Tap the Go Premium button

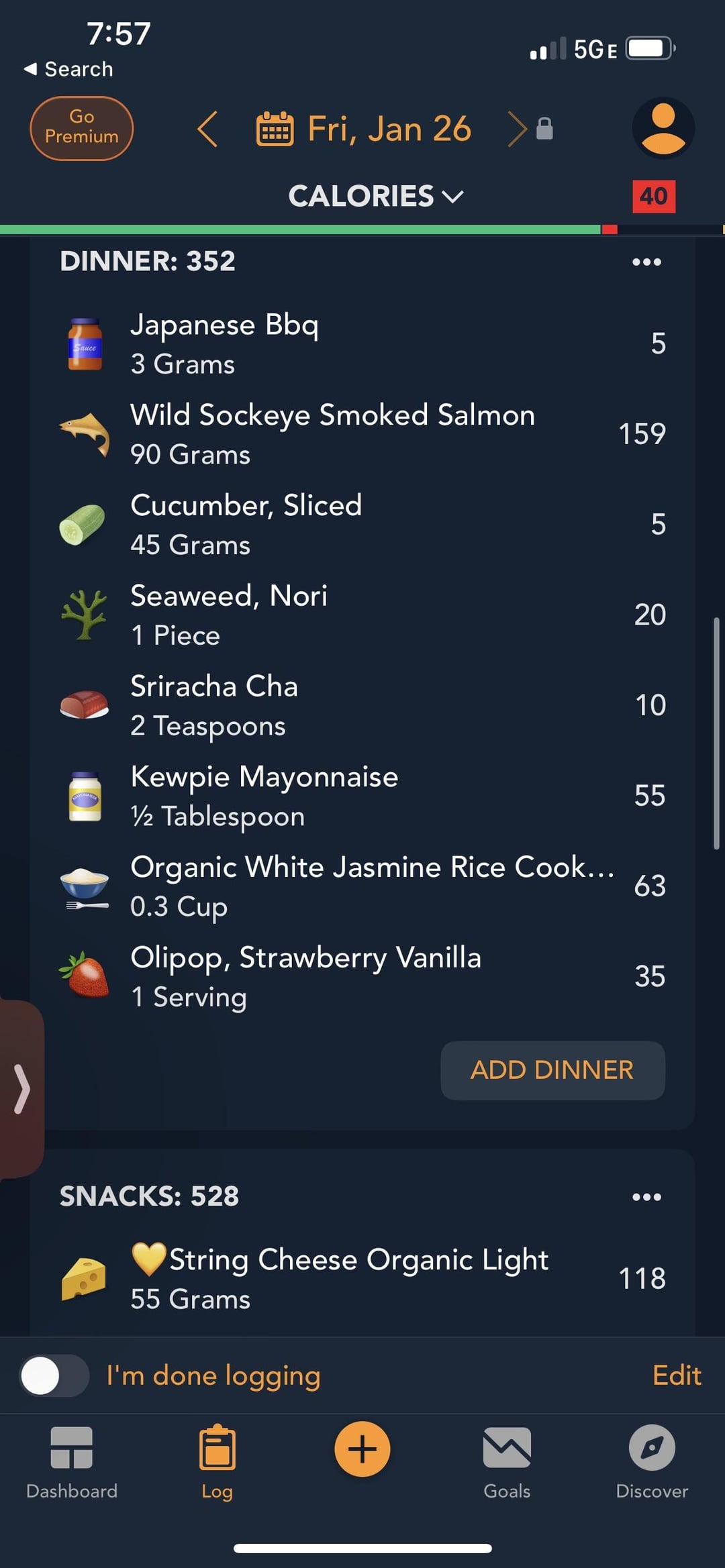coord(82,128)
